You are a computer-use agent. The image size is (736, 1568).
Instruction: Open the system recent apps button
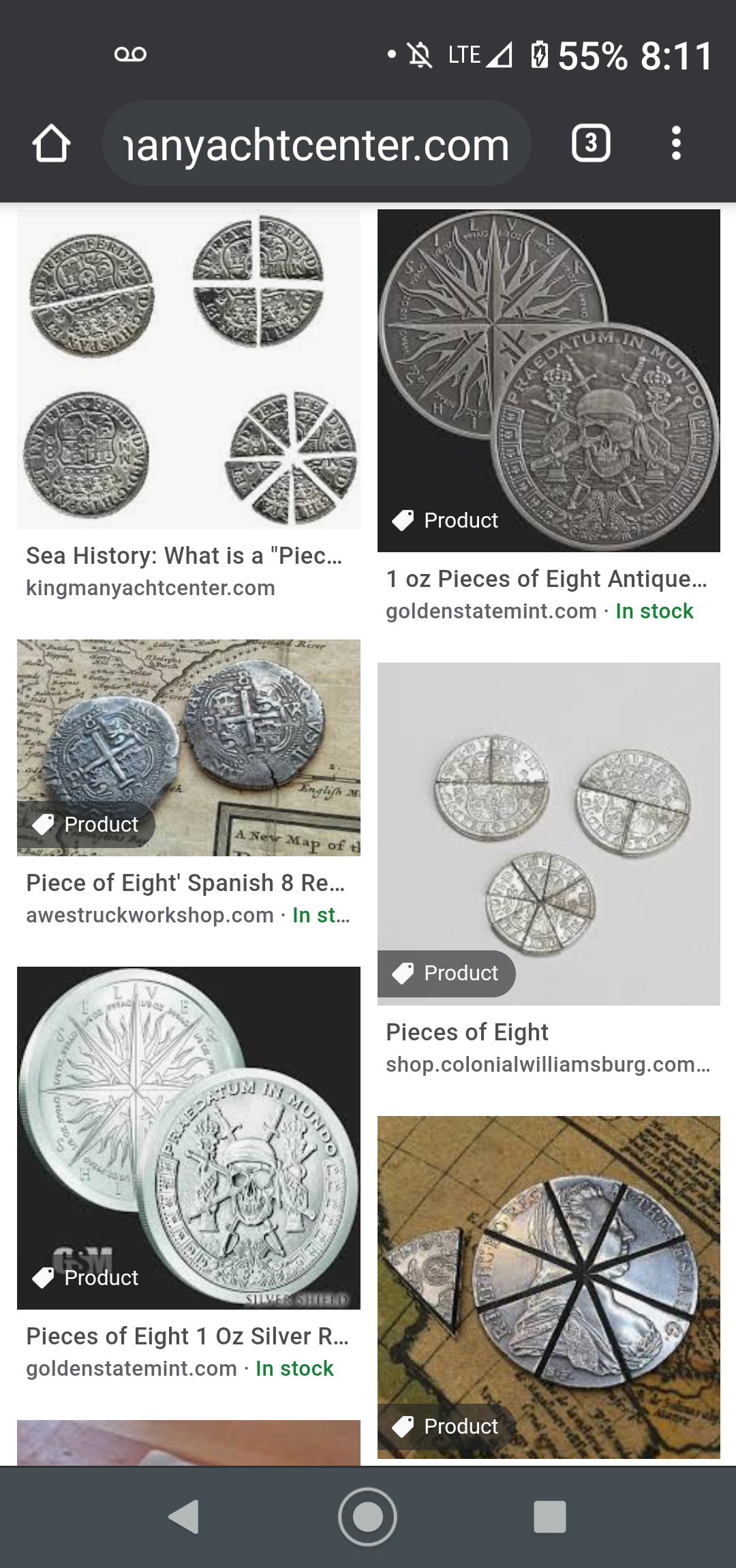click(x=549, y=1517)
